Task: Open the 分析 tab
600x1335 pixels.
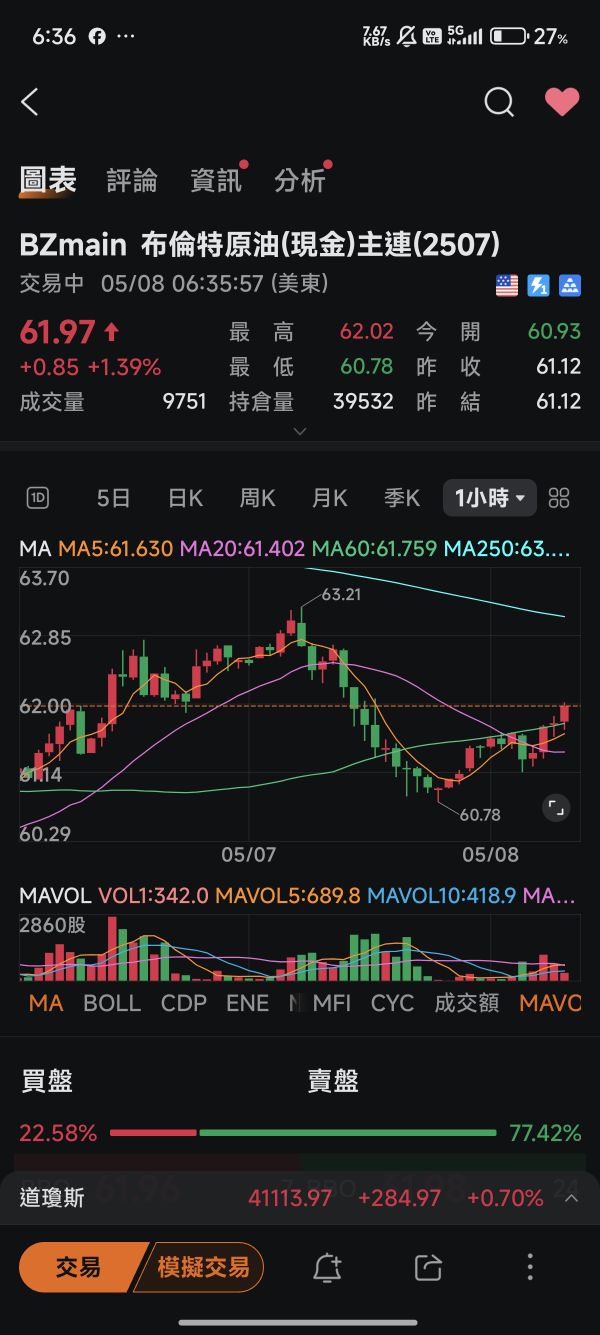Action: [300, 181]
